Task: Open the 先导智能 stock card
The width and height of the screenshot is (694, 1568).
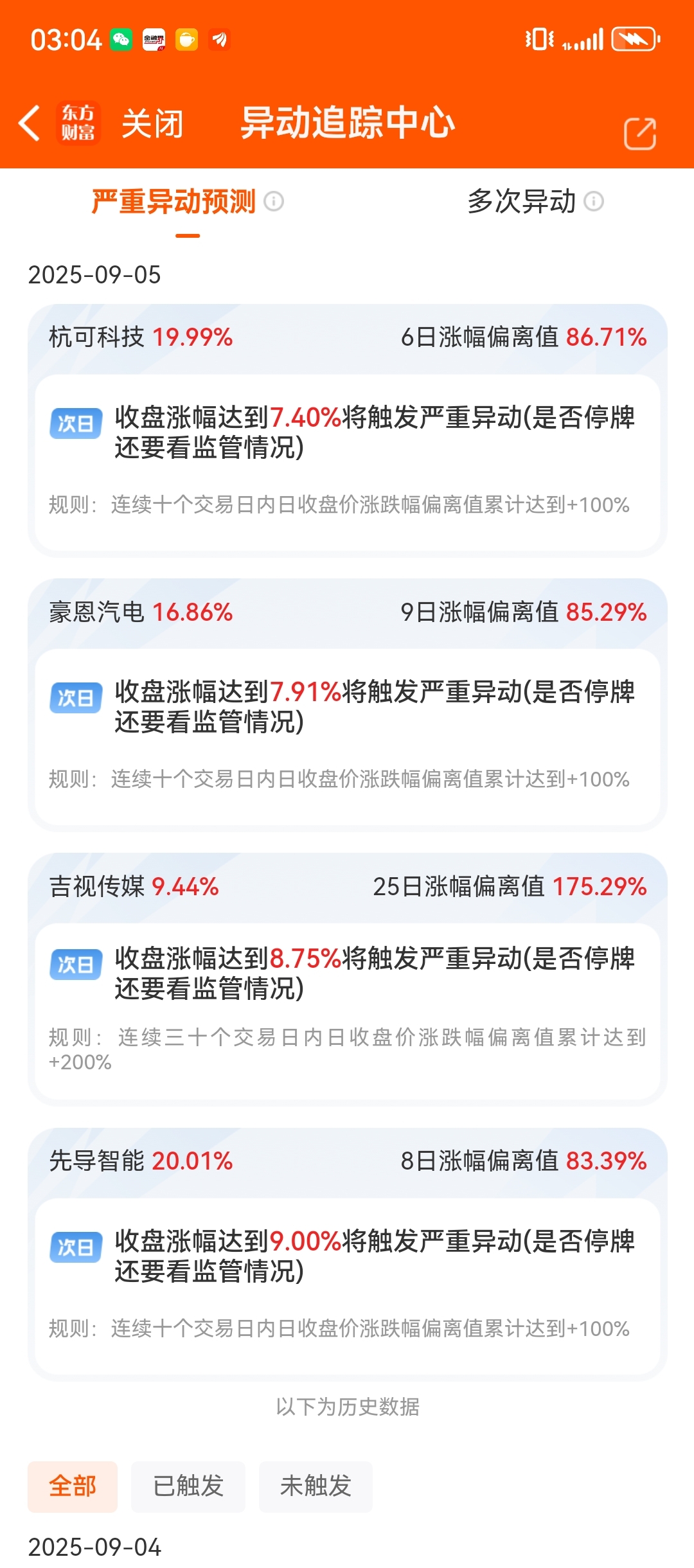Action: 347,1254
